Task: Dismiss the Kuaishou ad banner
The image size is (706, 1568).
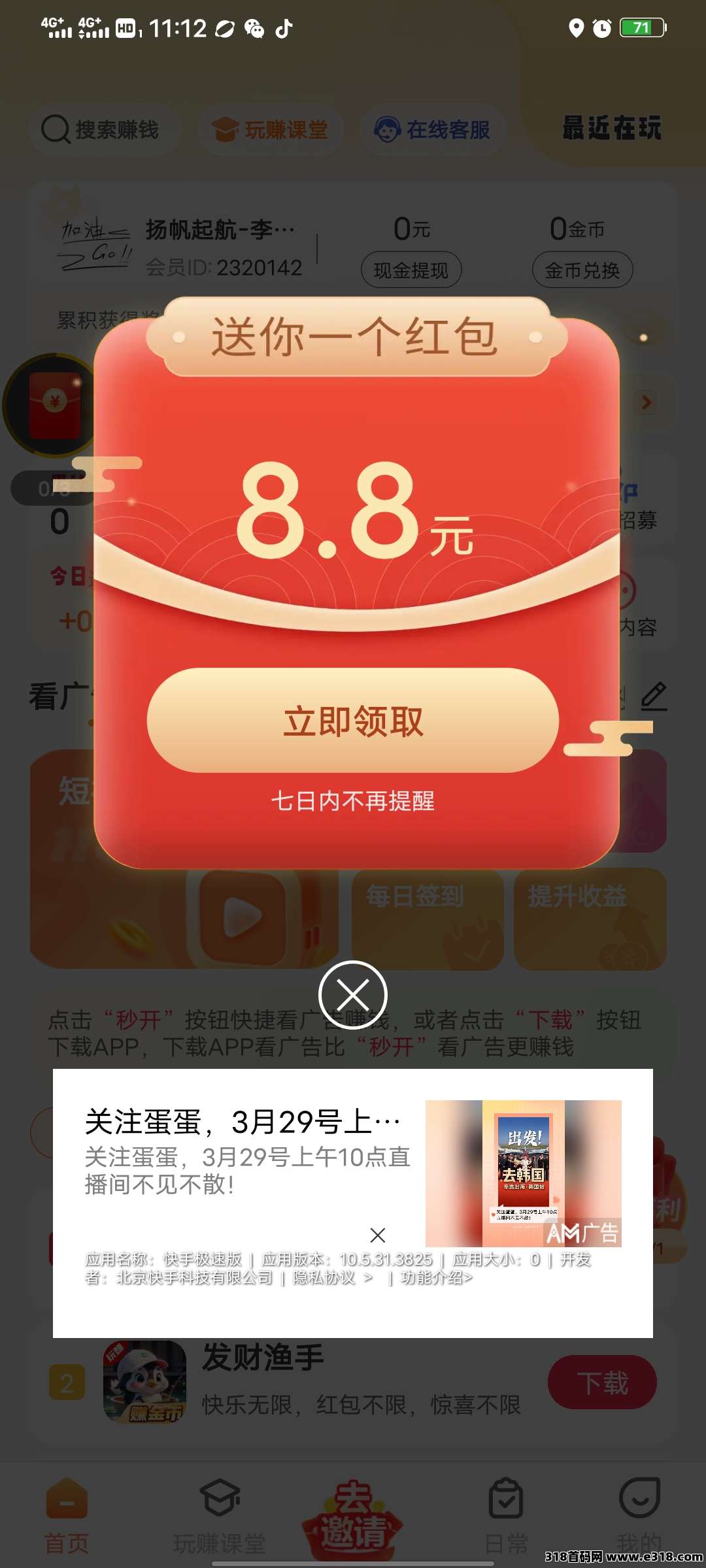Action: (x=377, y=1235)
